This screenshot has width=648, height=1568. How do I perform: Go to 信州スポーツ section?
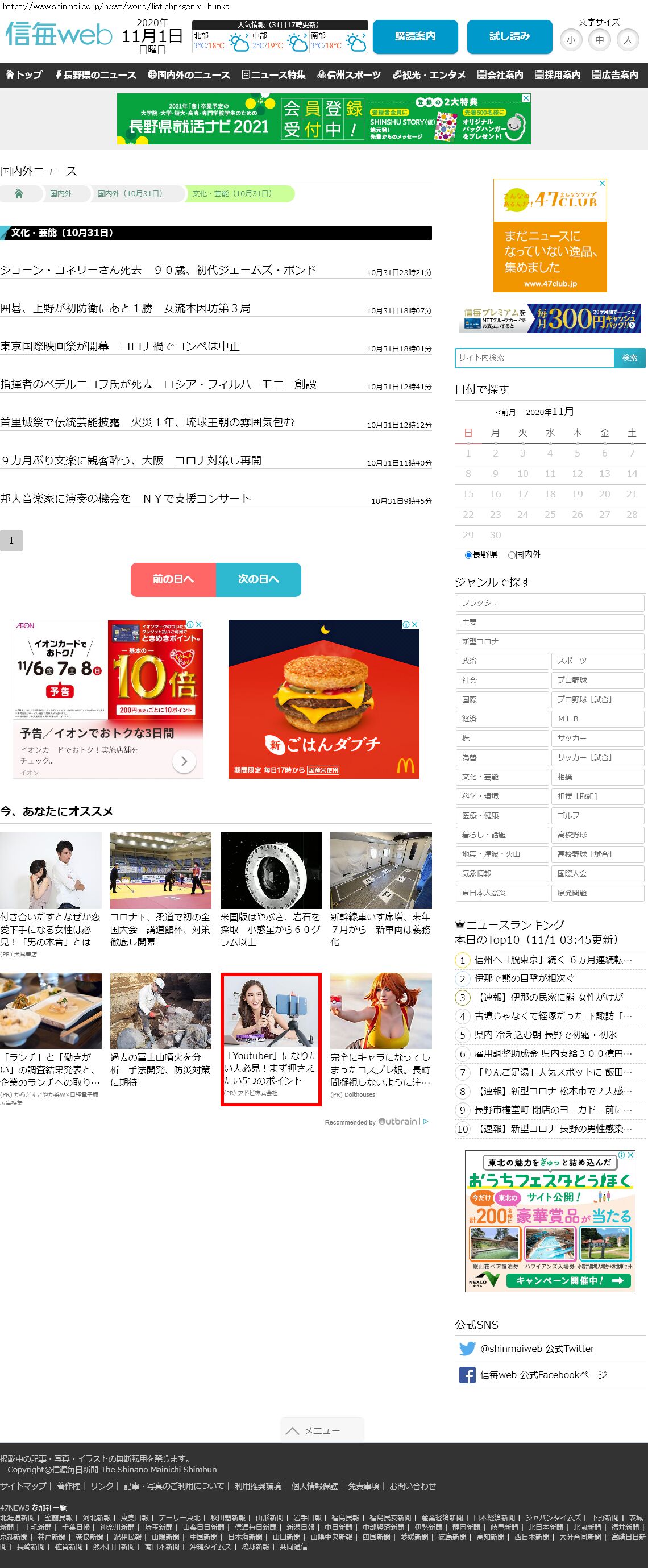coord(348,75)
